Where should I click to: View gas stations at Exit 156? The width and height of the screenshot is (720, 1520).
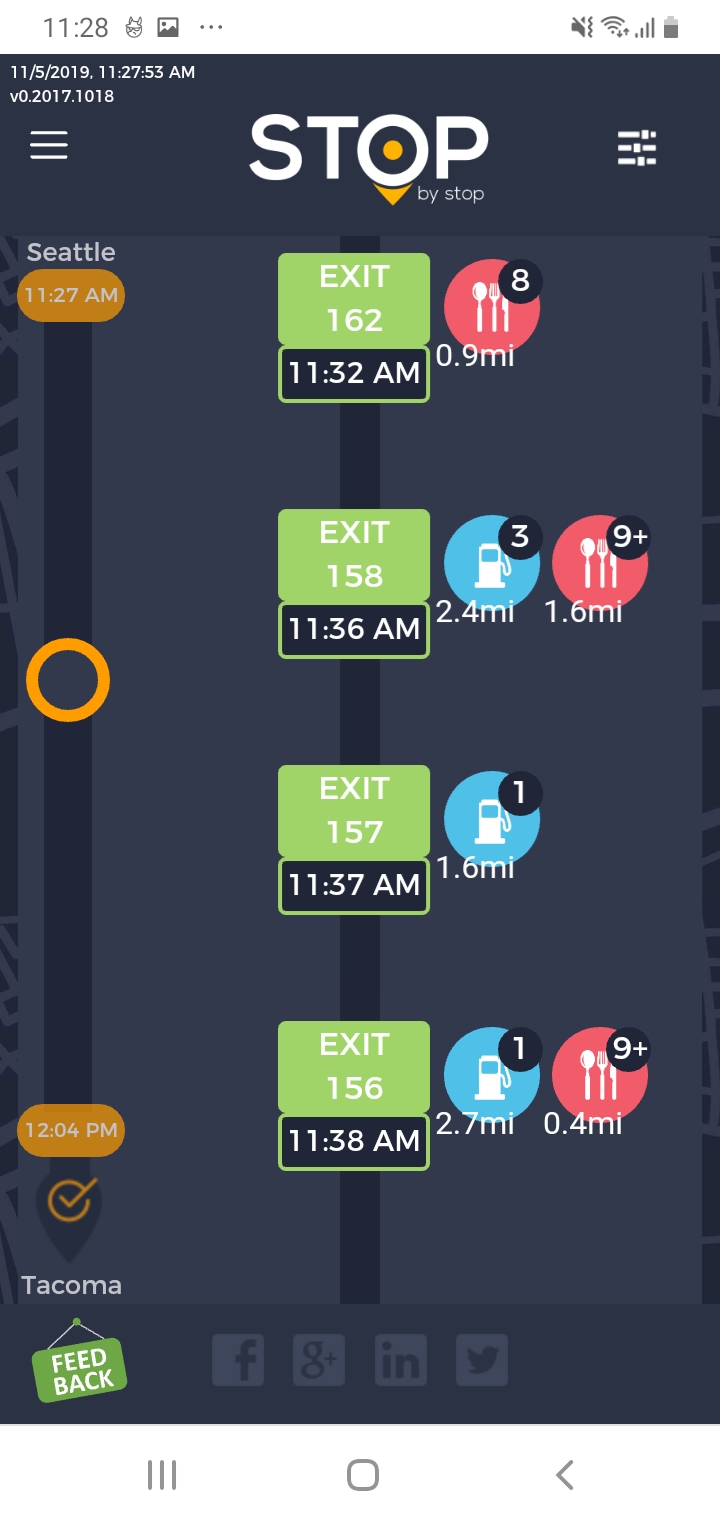[x=491, y=1076]
